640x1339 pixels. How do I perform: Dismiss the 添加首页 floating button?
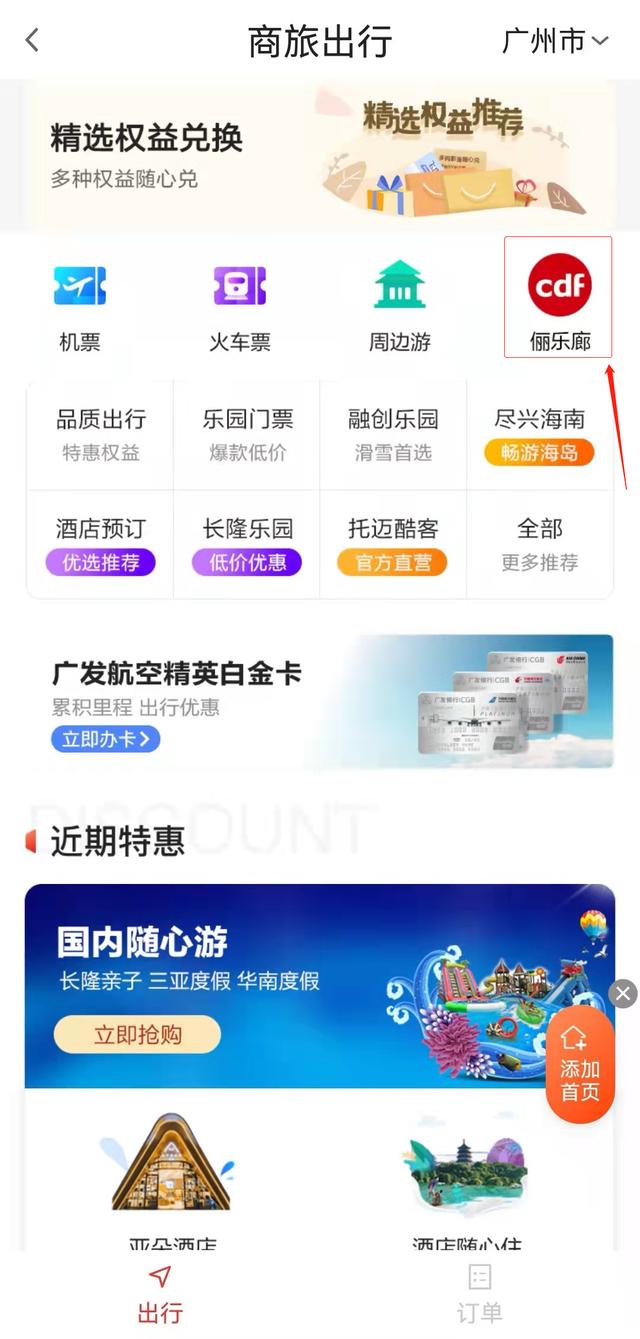click(623, 994)
